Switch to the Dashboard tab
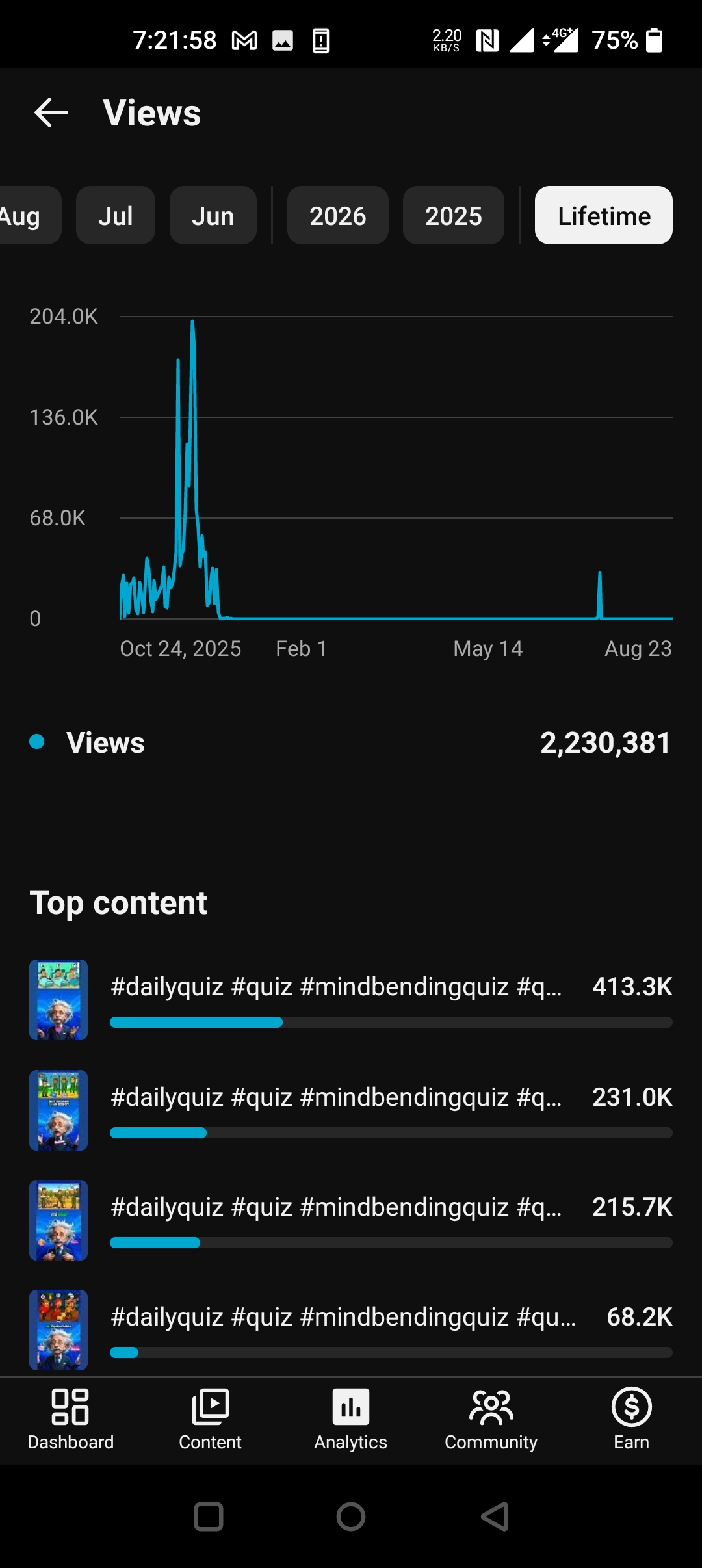 click(x=70, y=1420)
